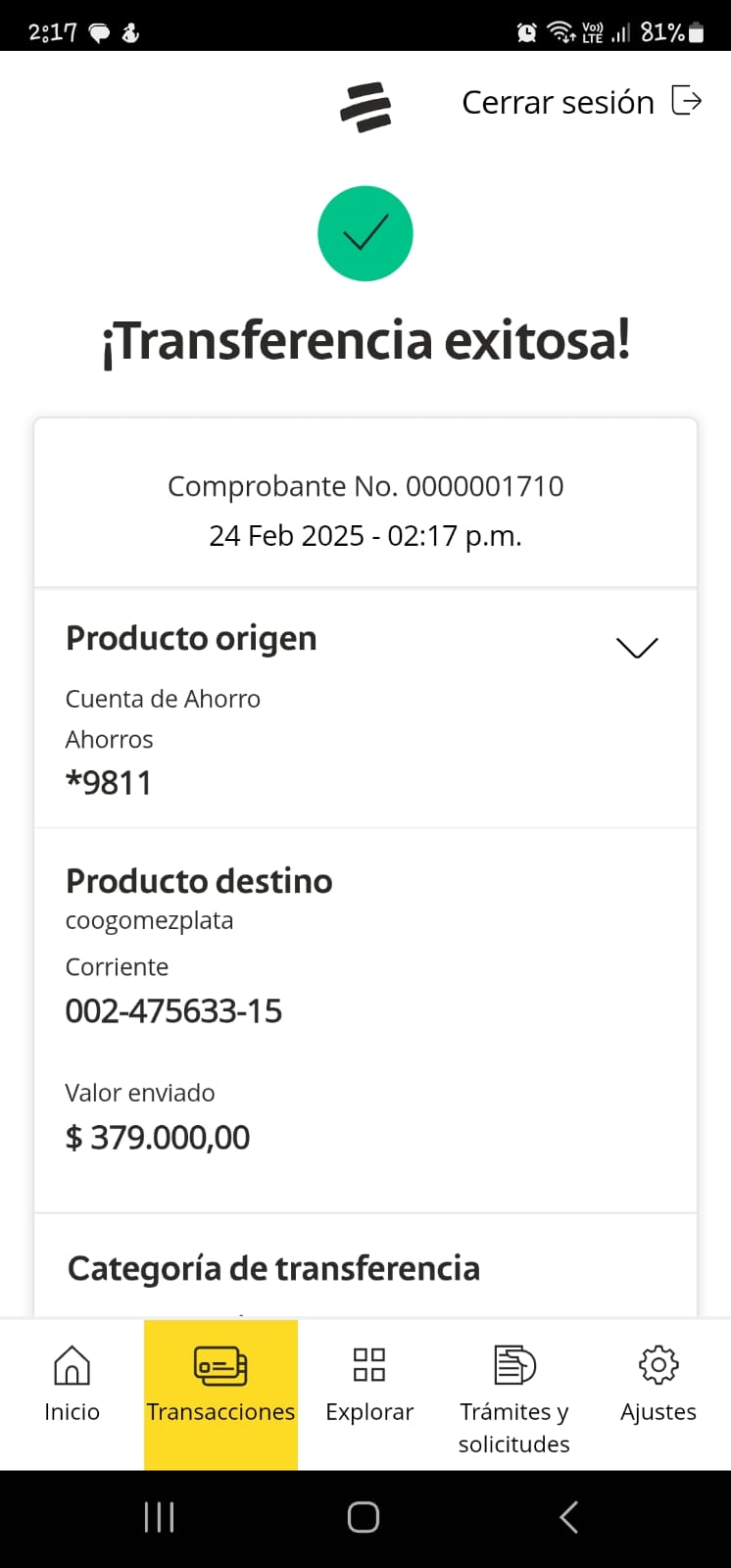Go to the Inicio tab

click(x=72, y=1384)
